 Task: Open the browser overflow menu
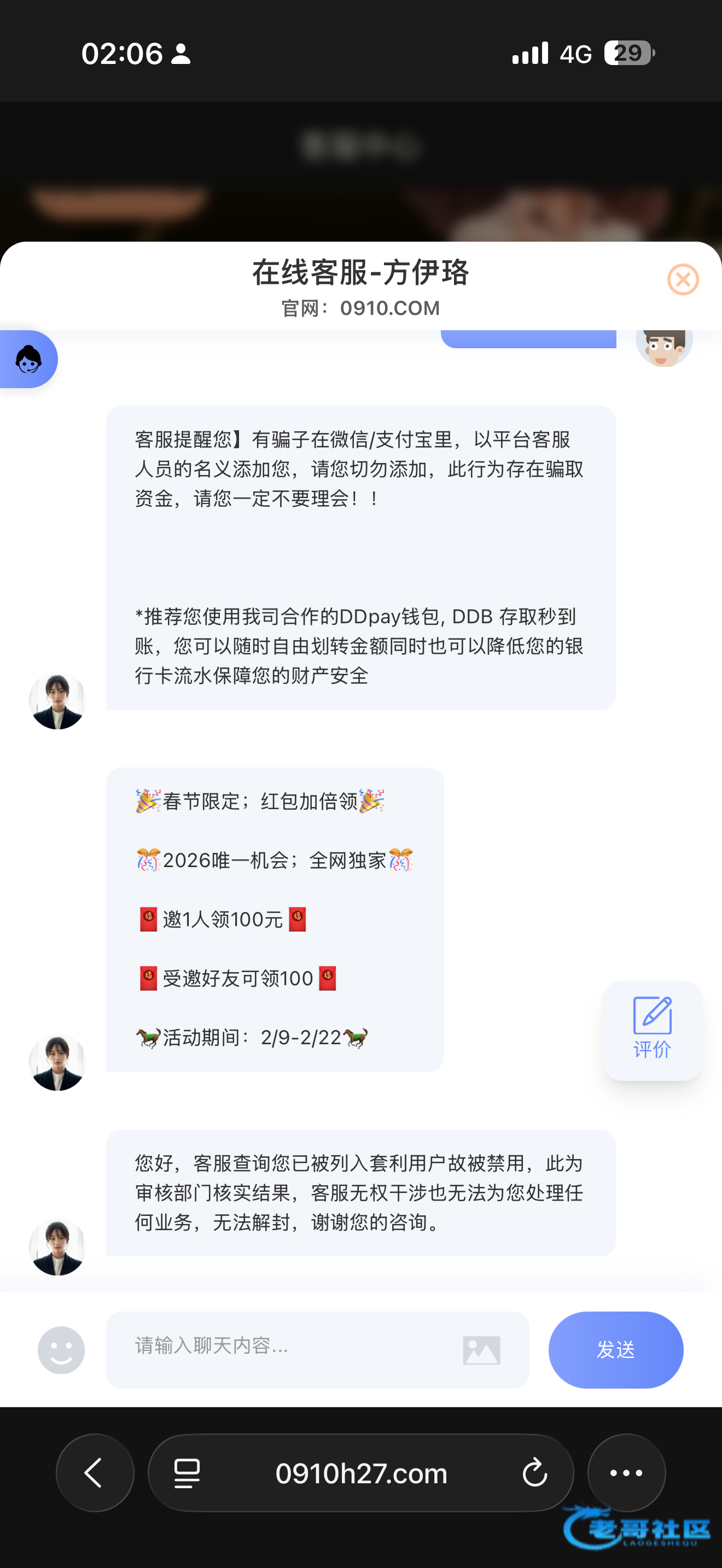pos(626,1473)
